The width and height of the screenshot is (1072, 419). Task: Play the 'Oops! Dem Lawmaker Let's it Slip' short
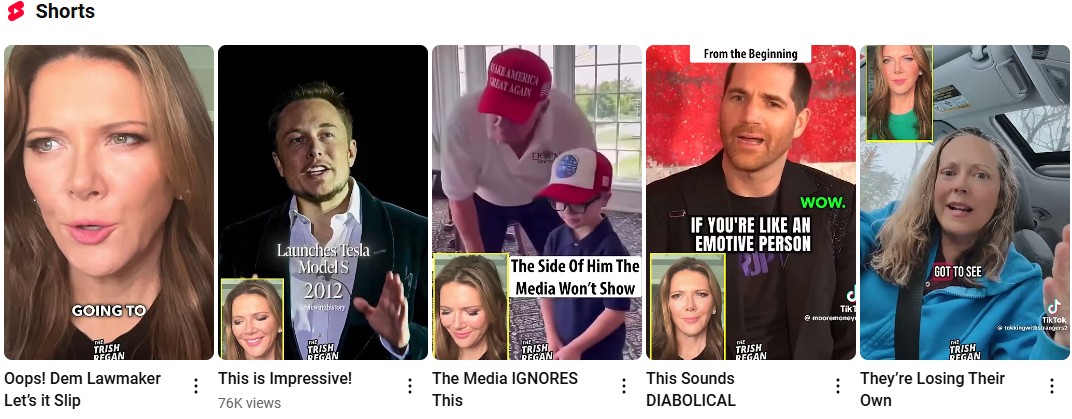coord(109,202)
